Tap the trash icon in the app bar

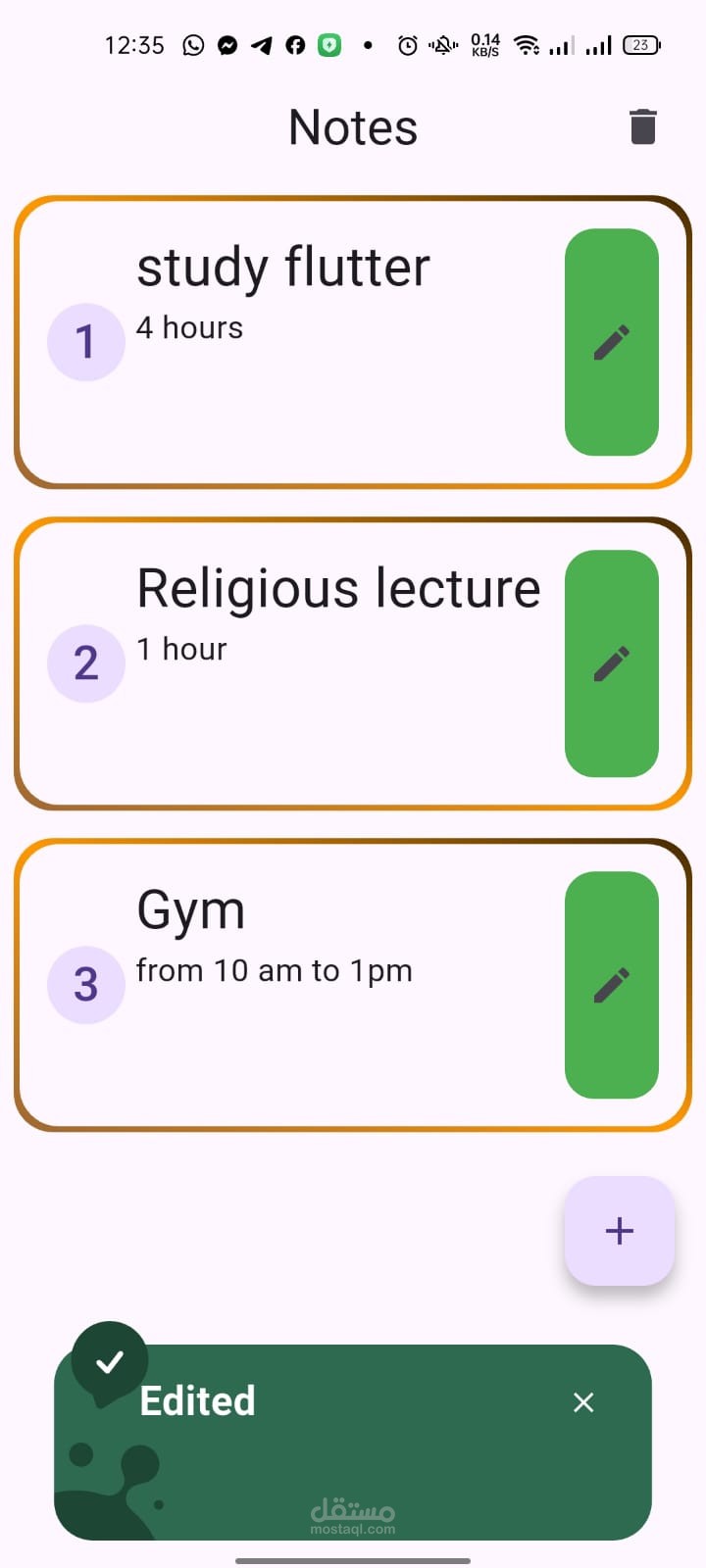[642, 127]
